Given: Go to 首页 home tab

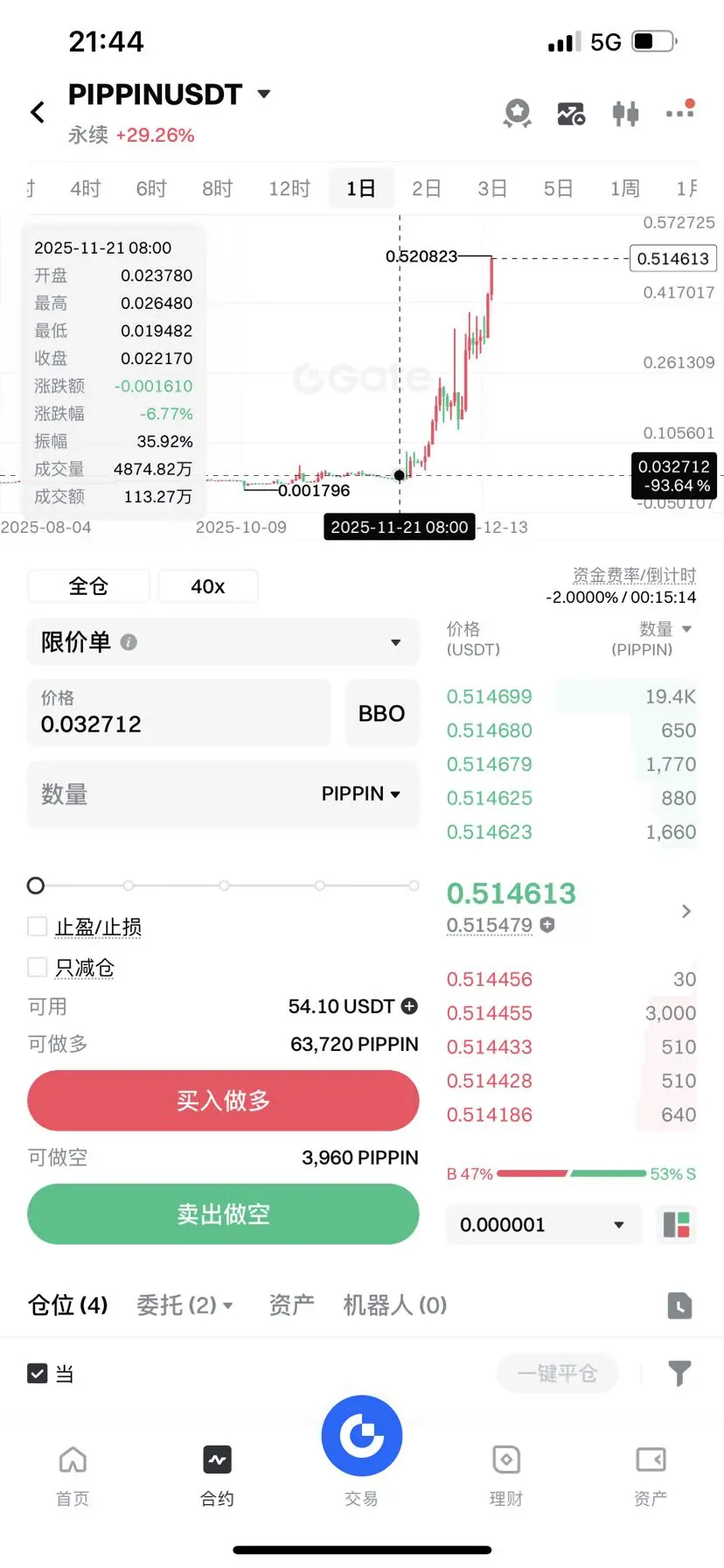Looking at the screenshot, I should pos(73,1475).
